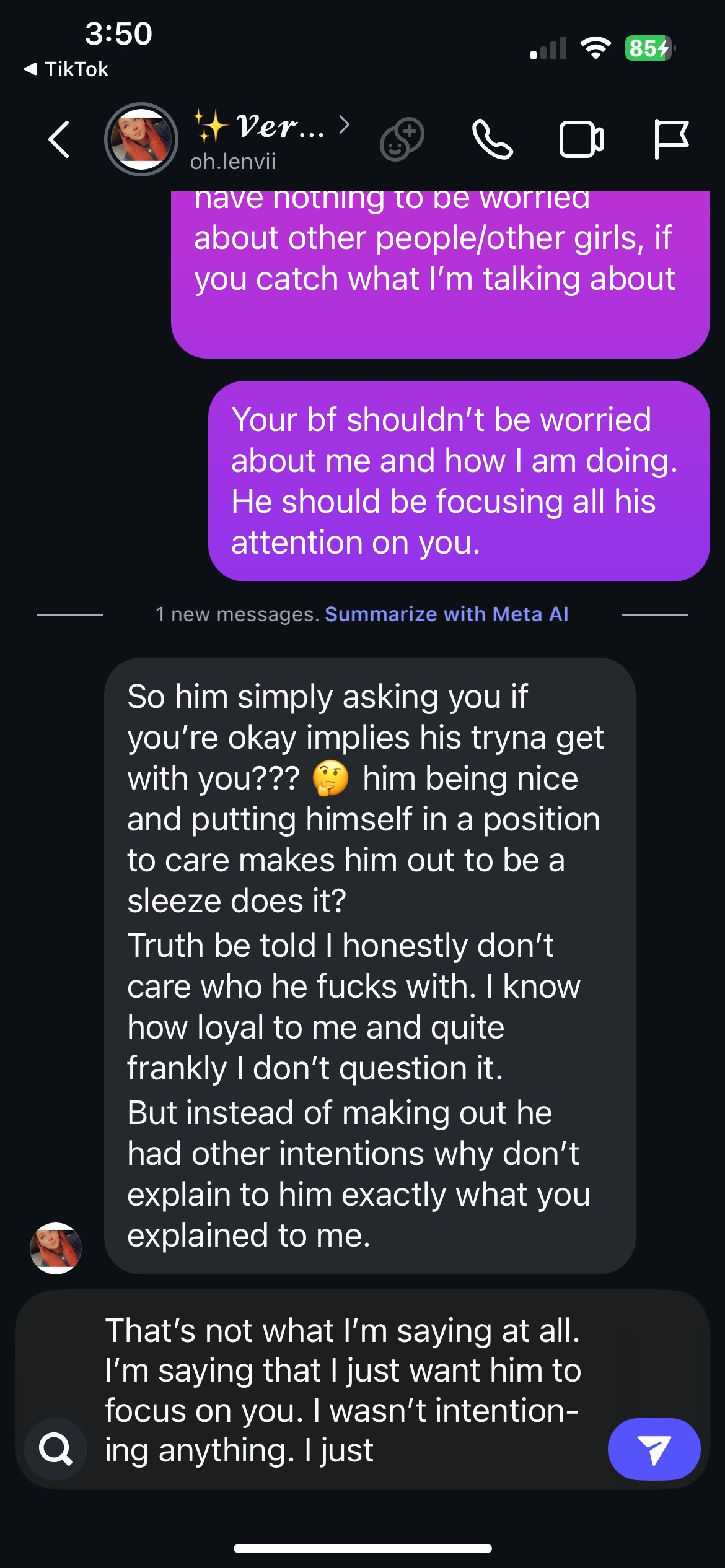Open oh.lenvii's profile picture in header
This screenshot has height=1568, width=725.
point(141,139)
